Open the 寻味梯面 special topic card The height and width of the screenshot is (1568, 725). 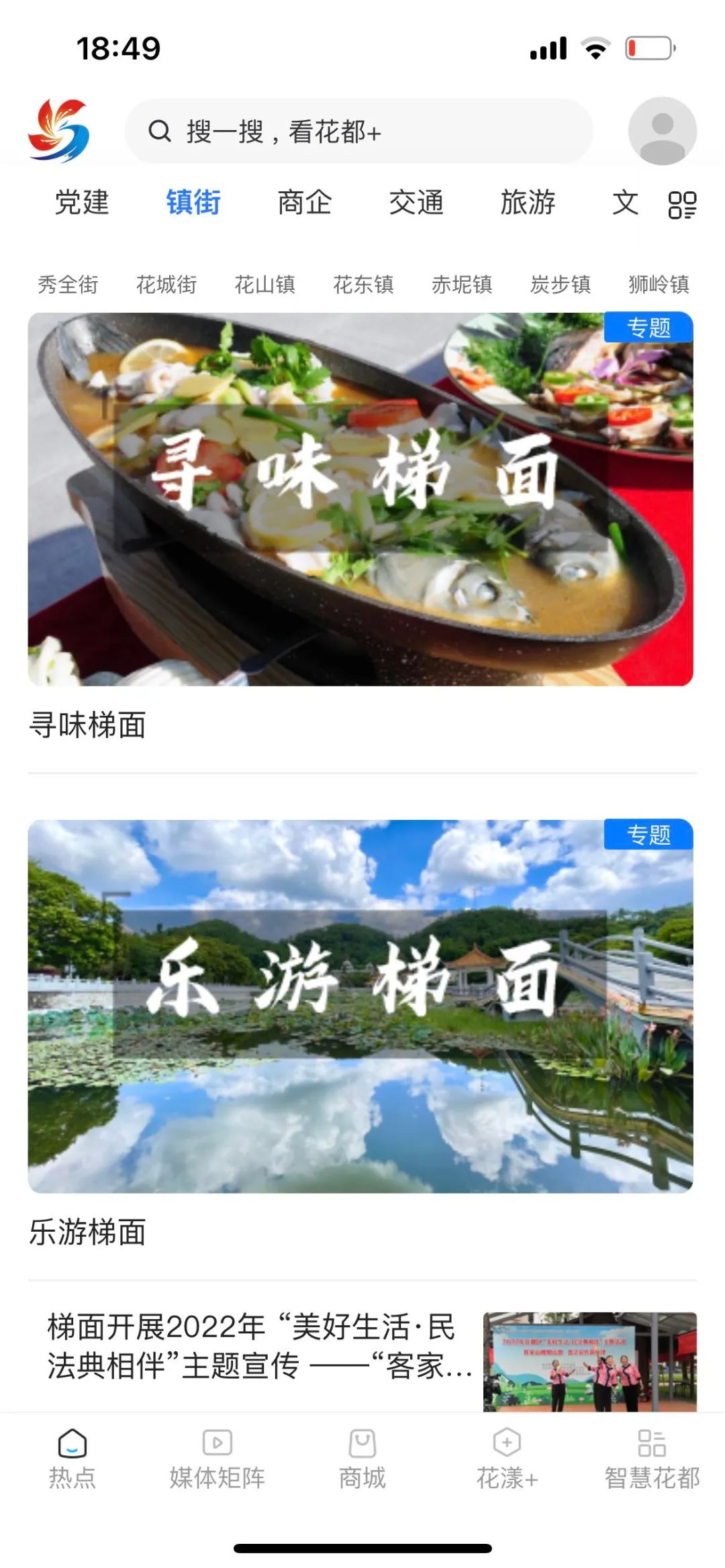click(360, 499)
